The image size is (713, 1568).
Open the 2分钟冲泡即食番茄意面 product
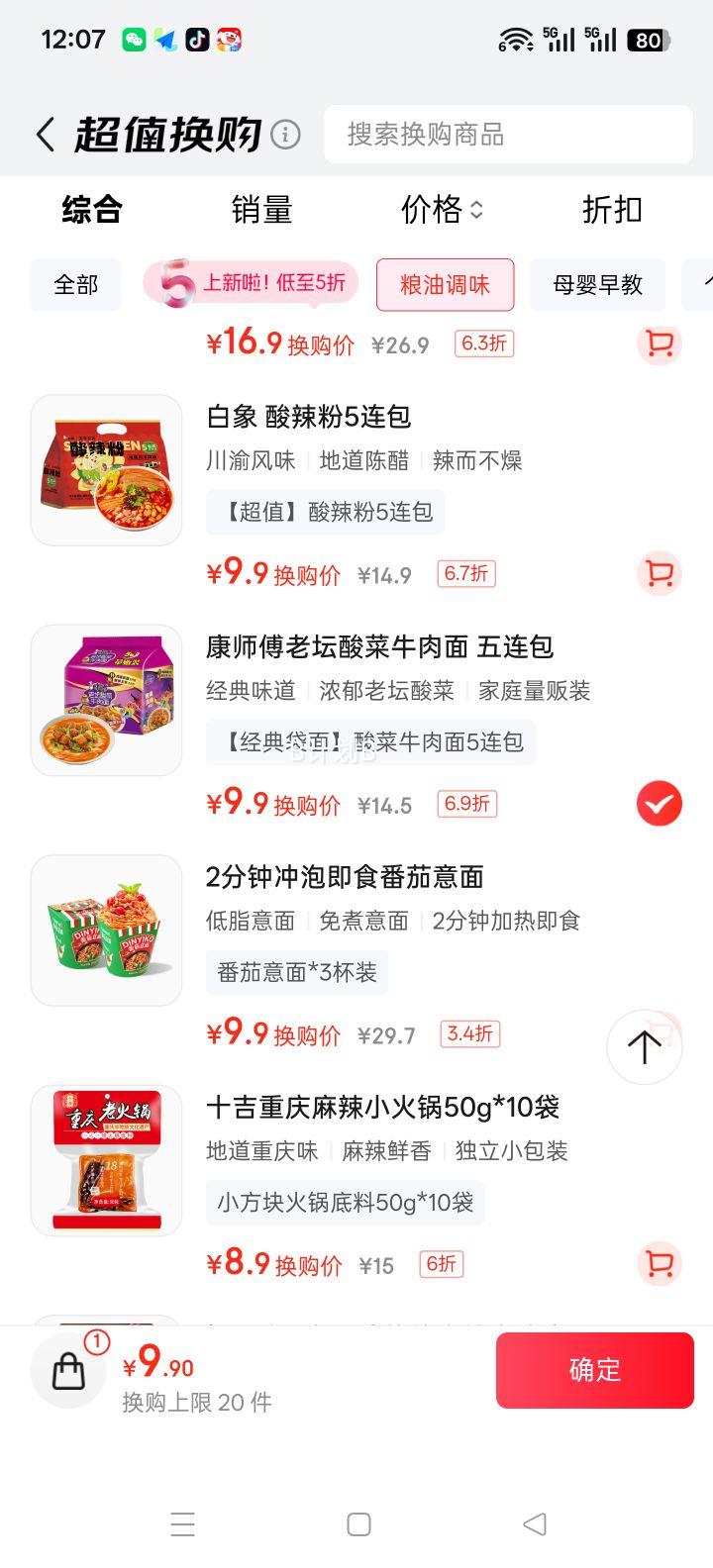pyautogui.click(x=345, y=877)
